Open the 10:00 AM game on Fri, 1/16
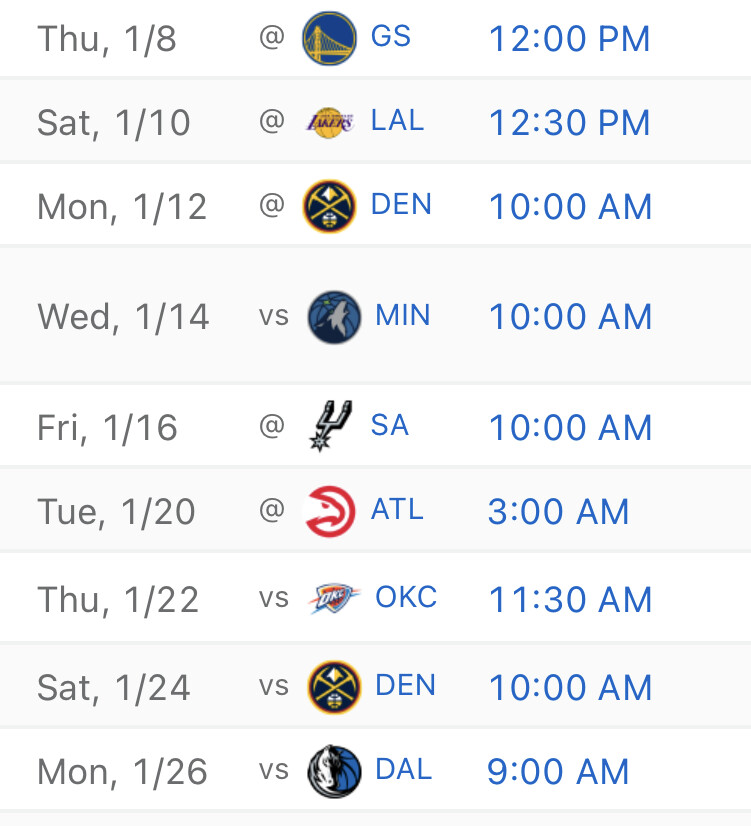Screen dimensions: 751x826 [x=570, y=428]
